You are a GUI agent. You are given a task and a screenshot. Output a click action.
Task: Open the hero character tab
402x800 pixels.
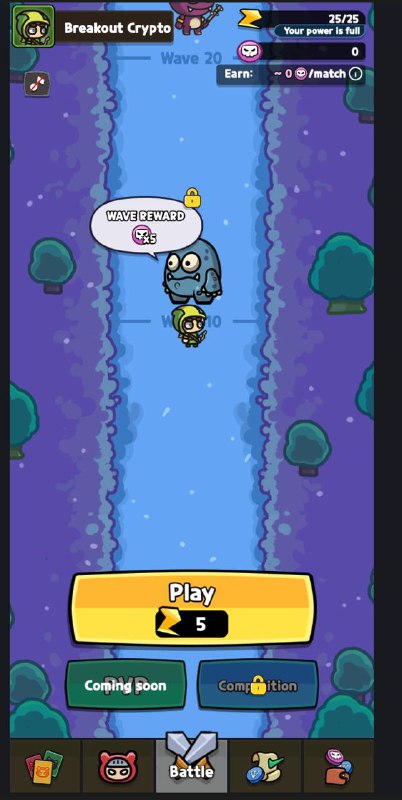[118, 766]
